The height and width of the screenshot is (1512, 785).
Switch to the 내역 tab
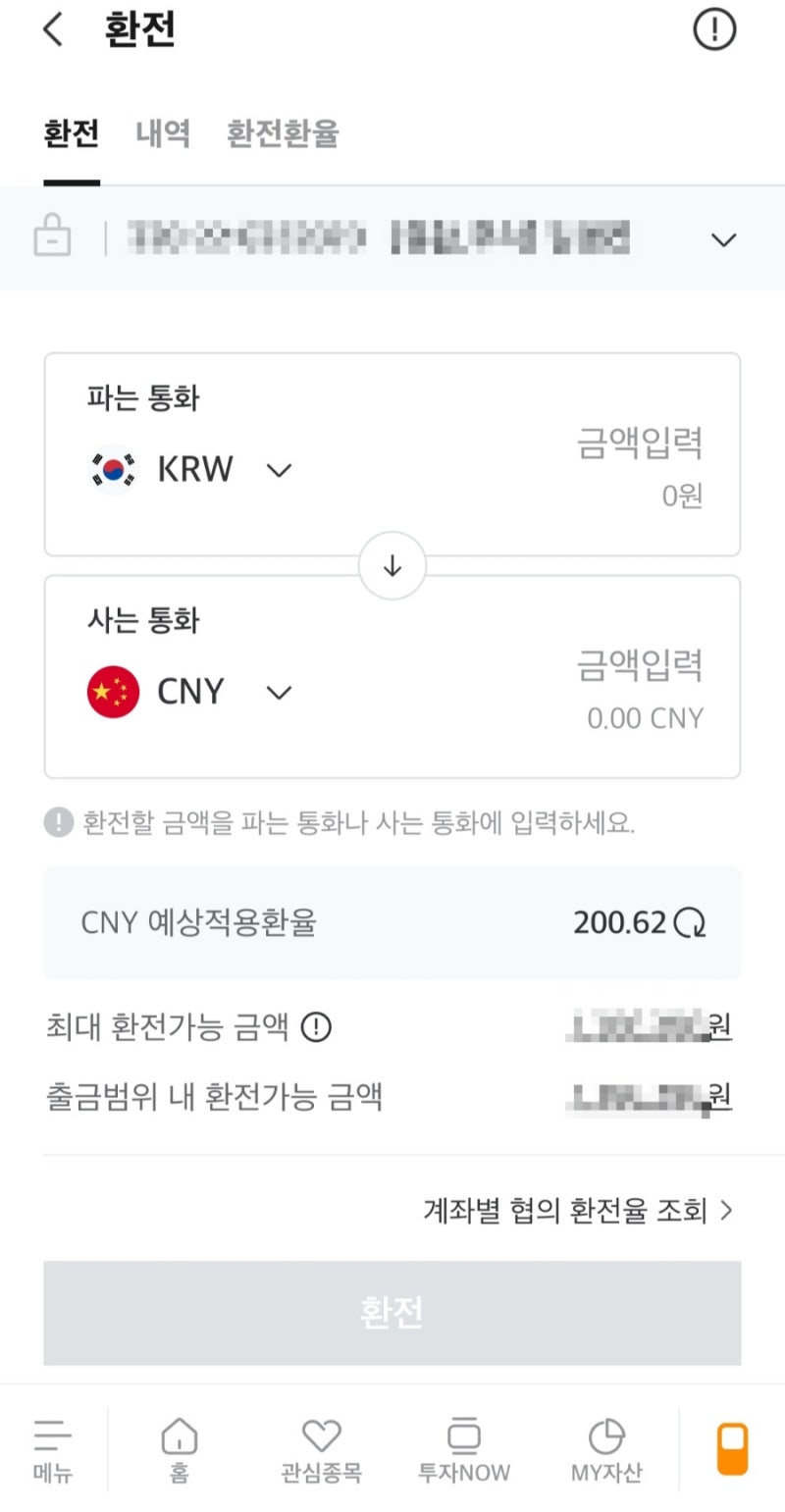(163, 132)
